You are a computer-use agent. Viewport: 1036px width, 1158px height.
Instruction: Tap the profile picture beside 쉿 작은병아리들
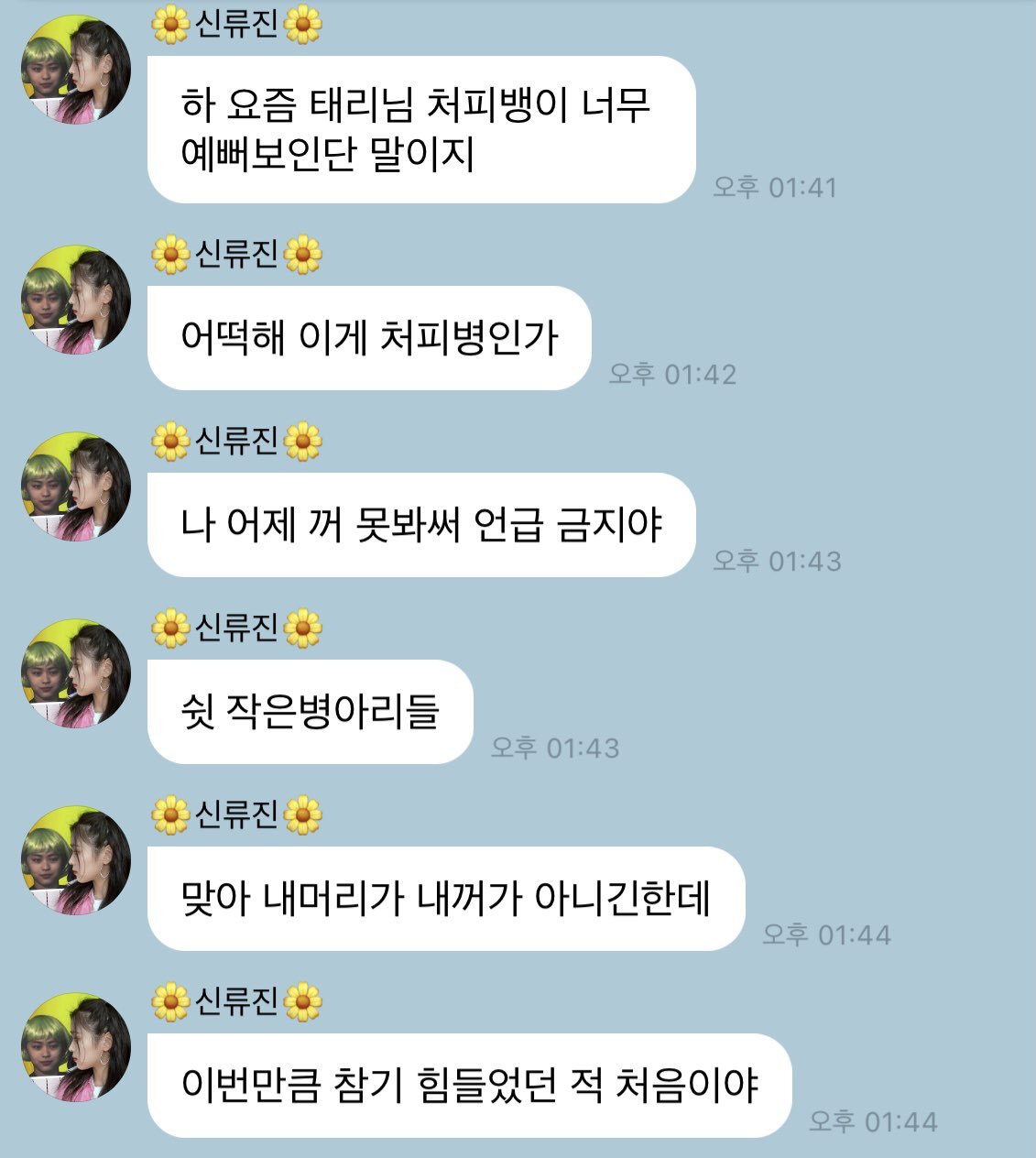[76, 673]
